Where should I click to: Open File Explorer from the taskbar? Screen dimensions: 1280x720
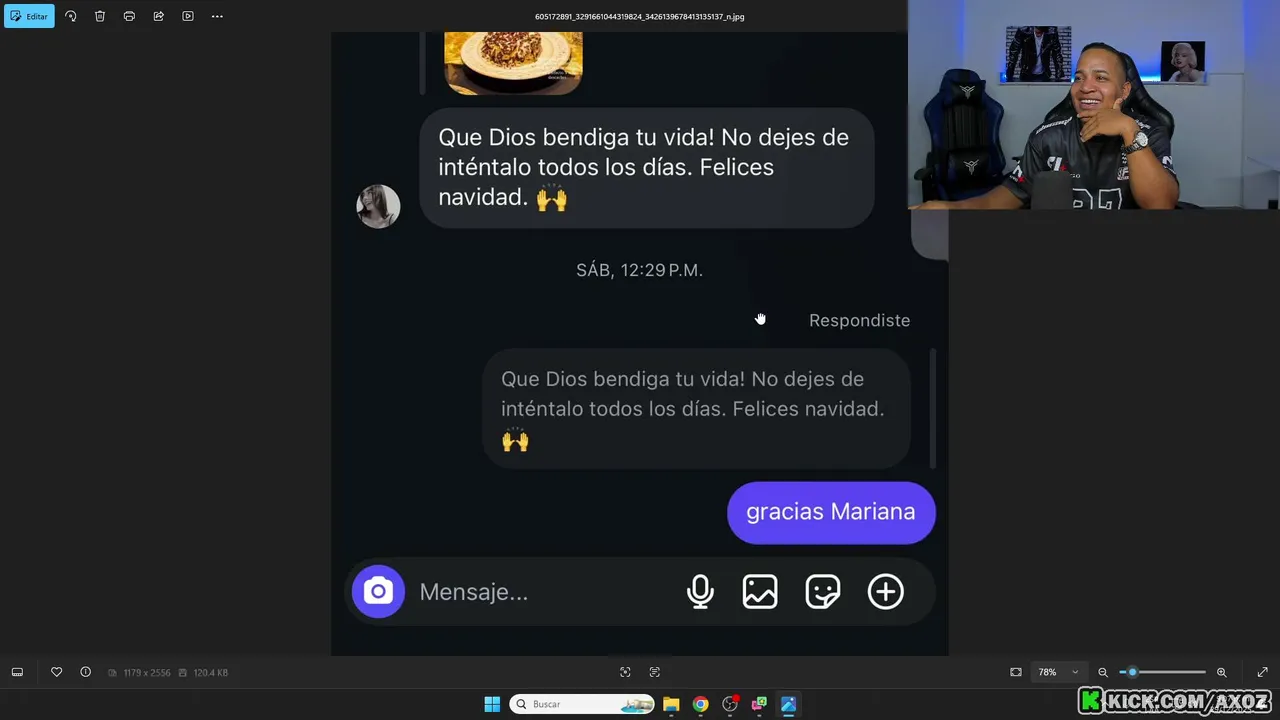pos(671,704)
